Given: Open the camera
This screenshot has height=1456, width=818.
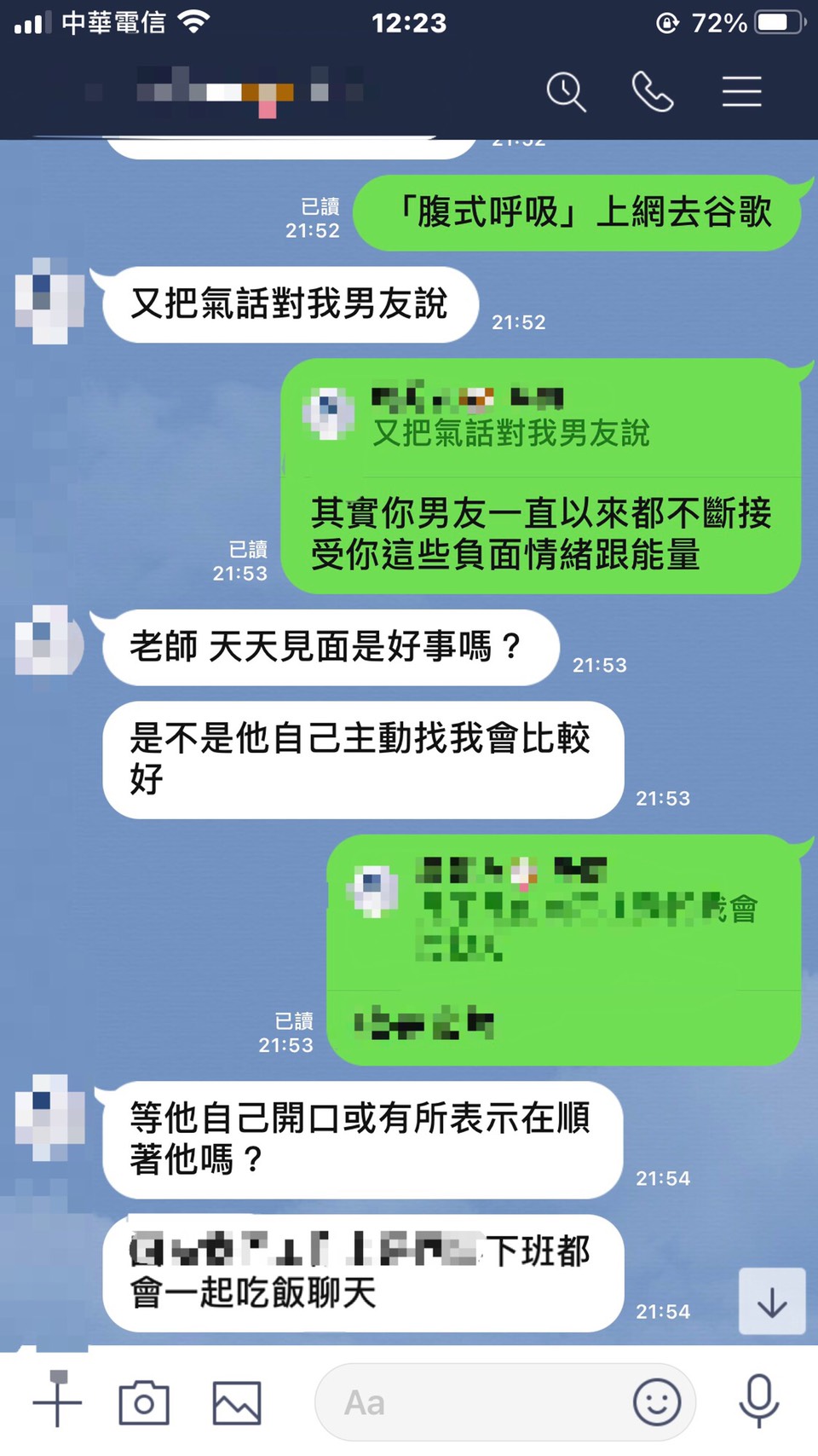Looking at the screenshot, I should (144, 1402).
